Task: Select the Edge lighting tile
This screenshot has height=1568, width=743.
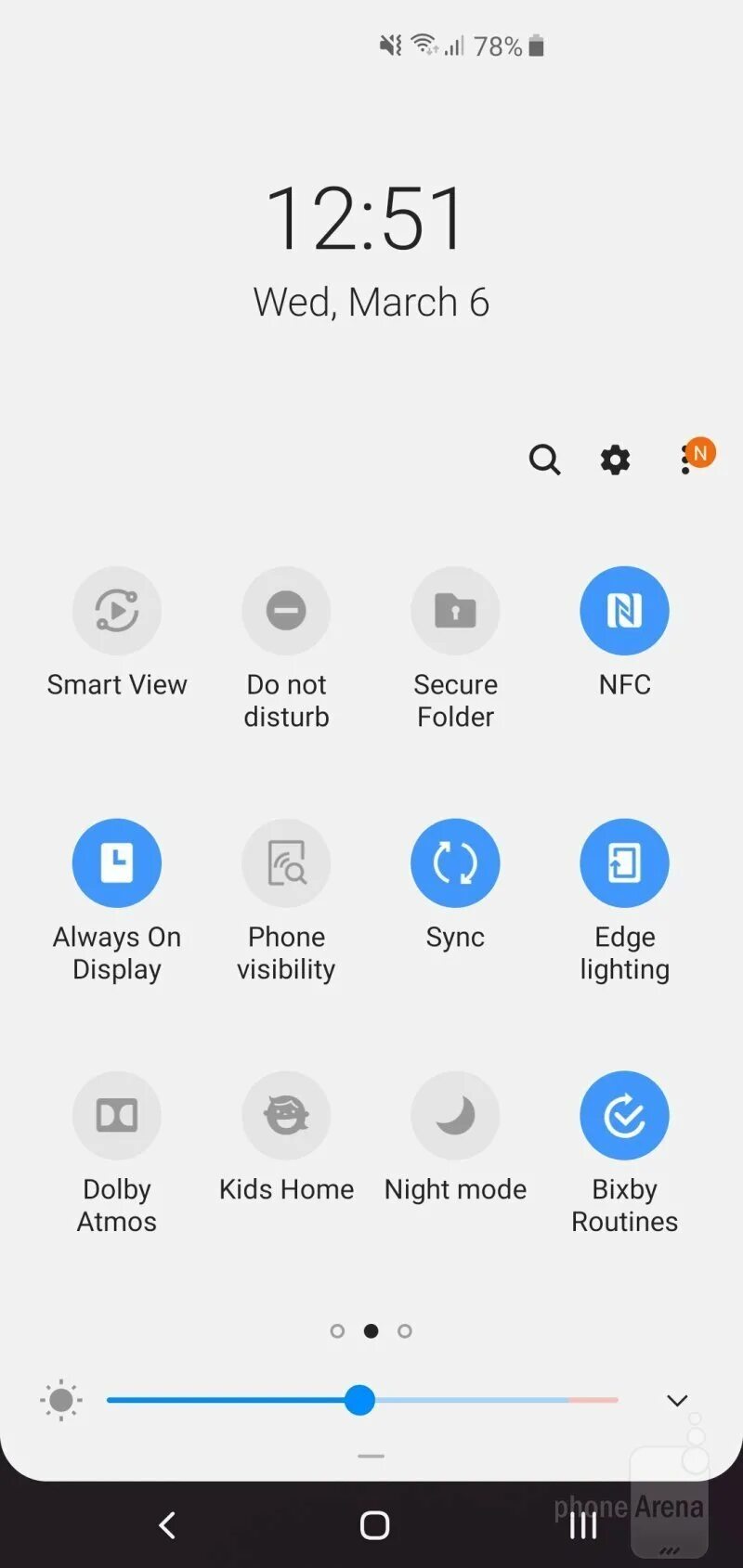Action: (624, 862)
